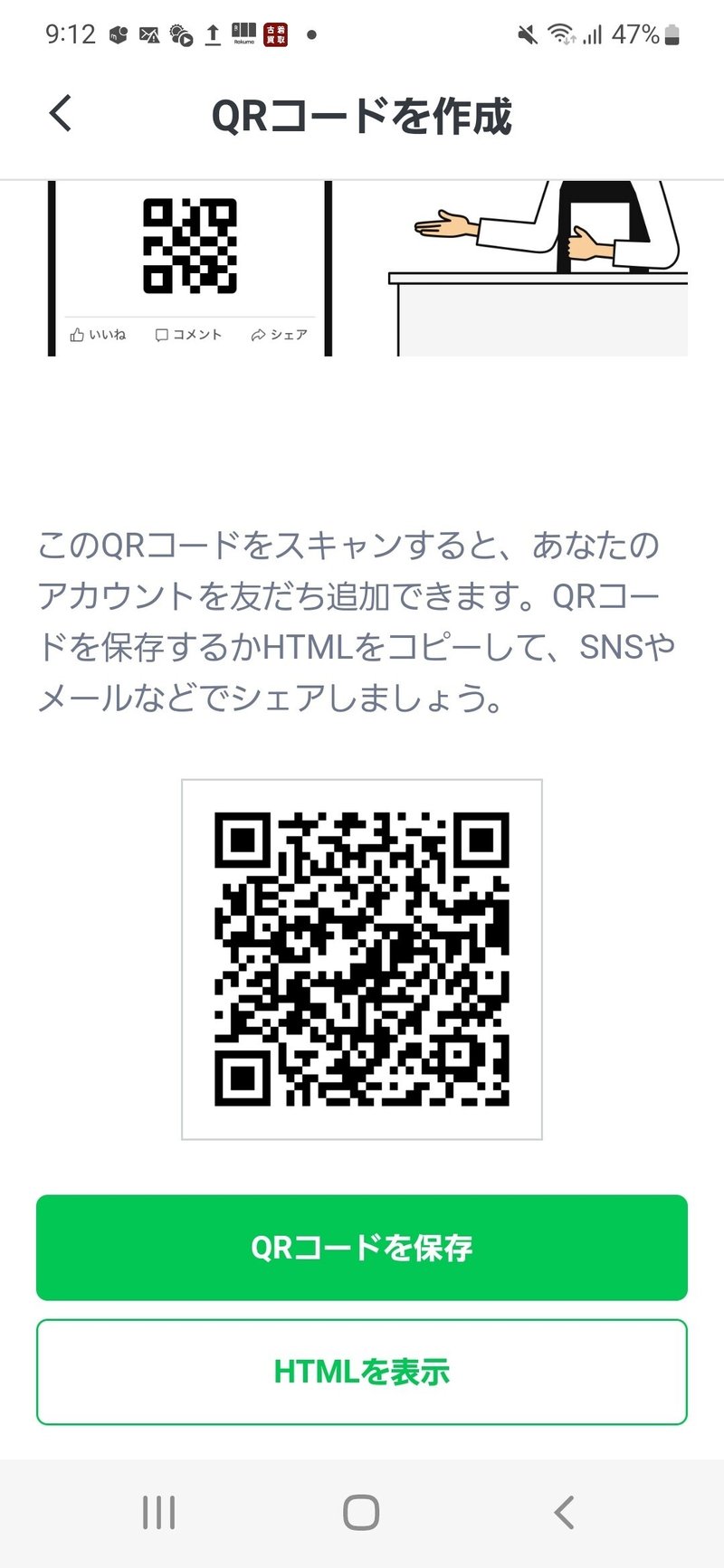724x1568 pixels.
Task: Tap the gear-with-play notification icon
Action: tap(180, 33)
